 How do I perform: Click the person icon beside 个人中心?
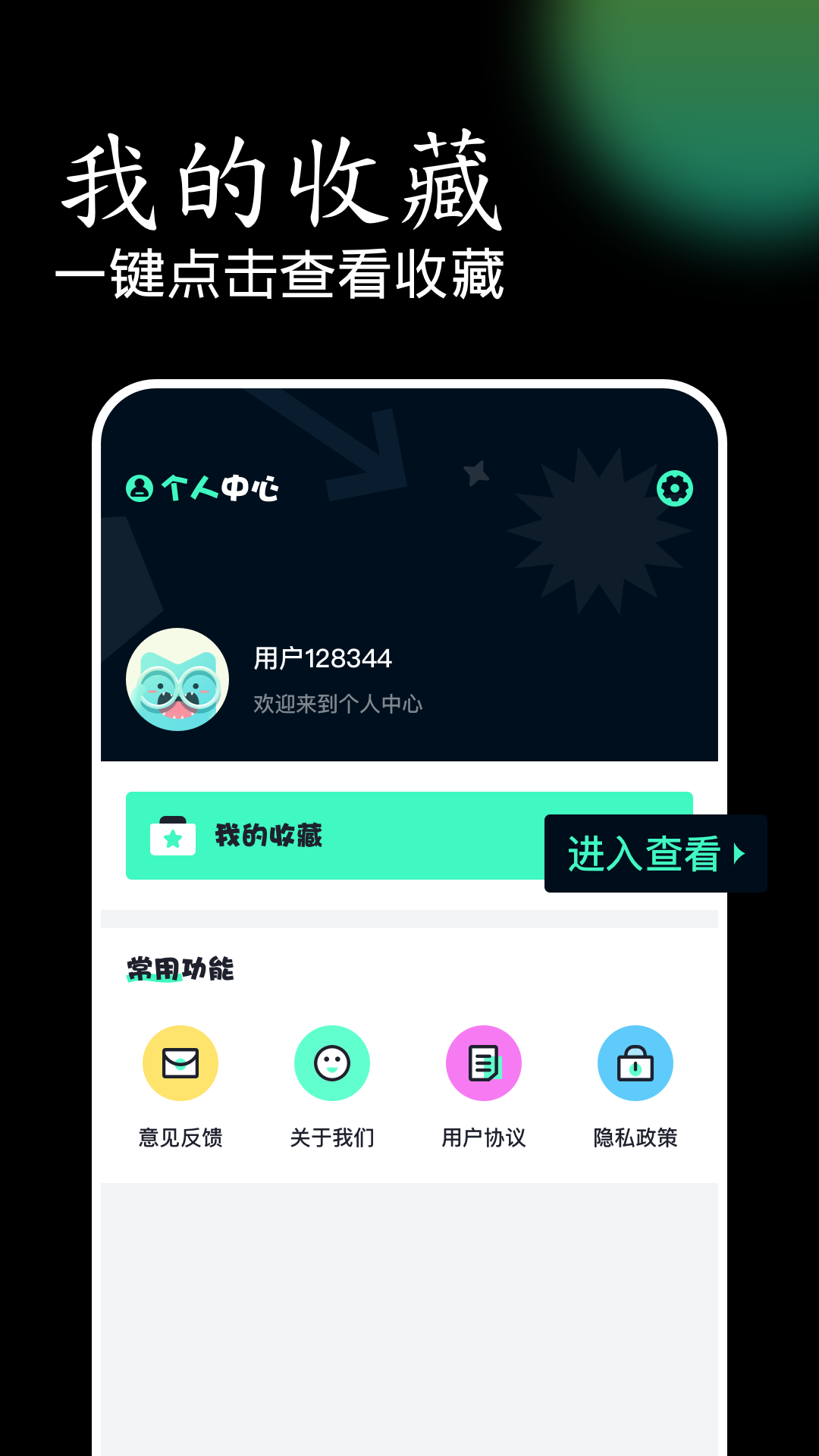click(x=139, y=488)
